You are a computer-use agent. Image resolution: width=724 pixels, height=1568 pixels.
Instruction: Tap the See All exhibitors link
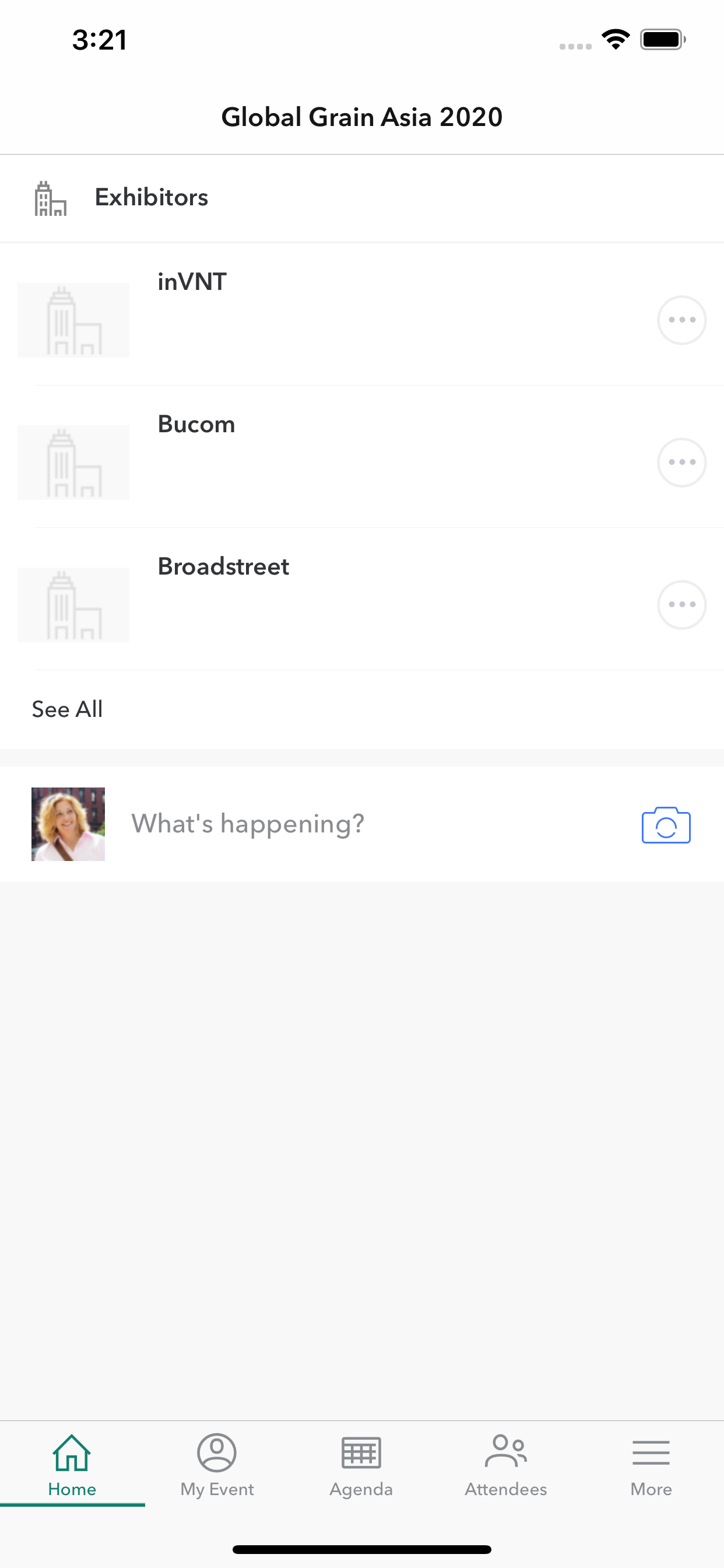pos(67,709)
